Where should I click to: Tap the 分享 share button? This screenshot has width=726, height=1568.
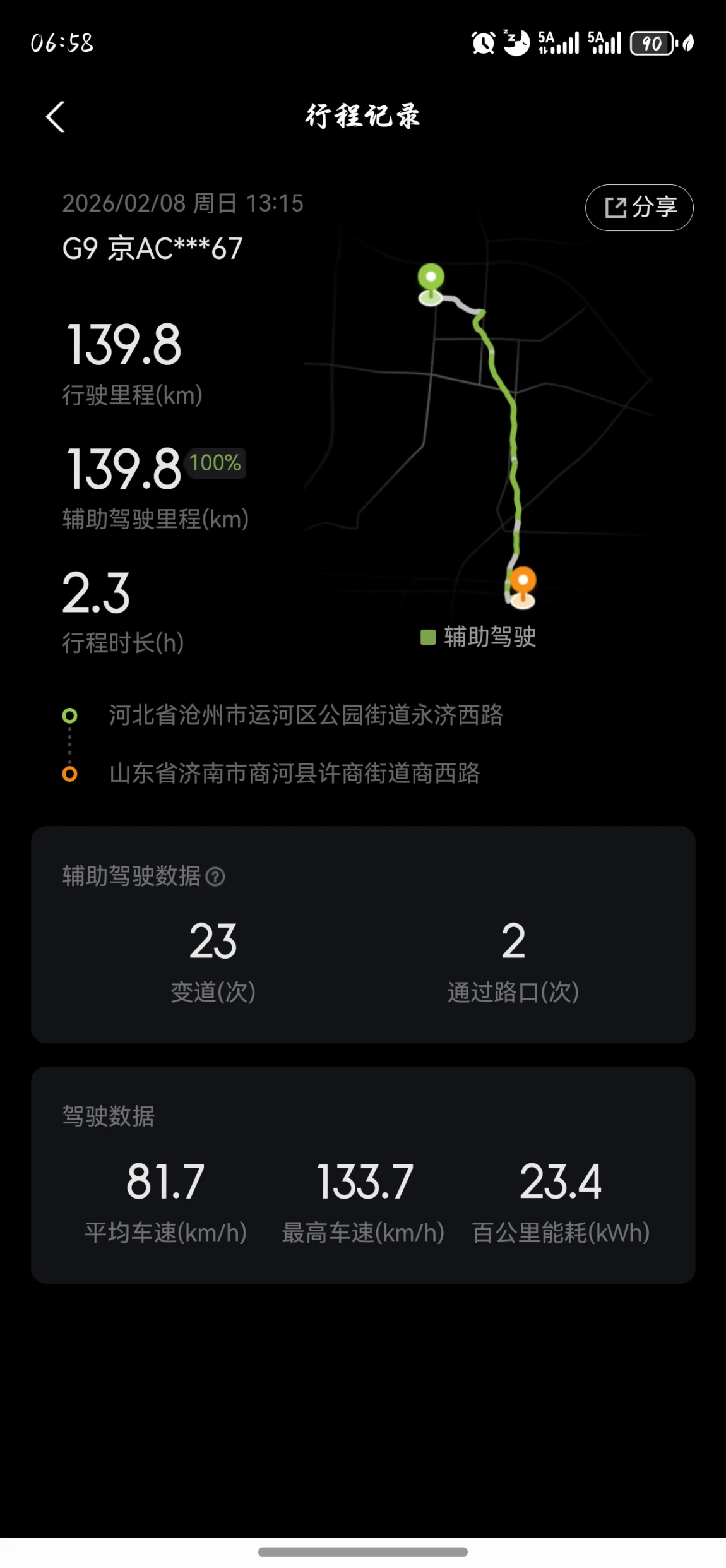pos(639,207)
